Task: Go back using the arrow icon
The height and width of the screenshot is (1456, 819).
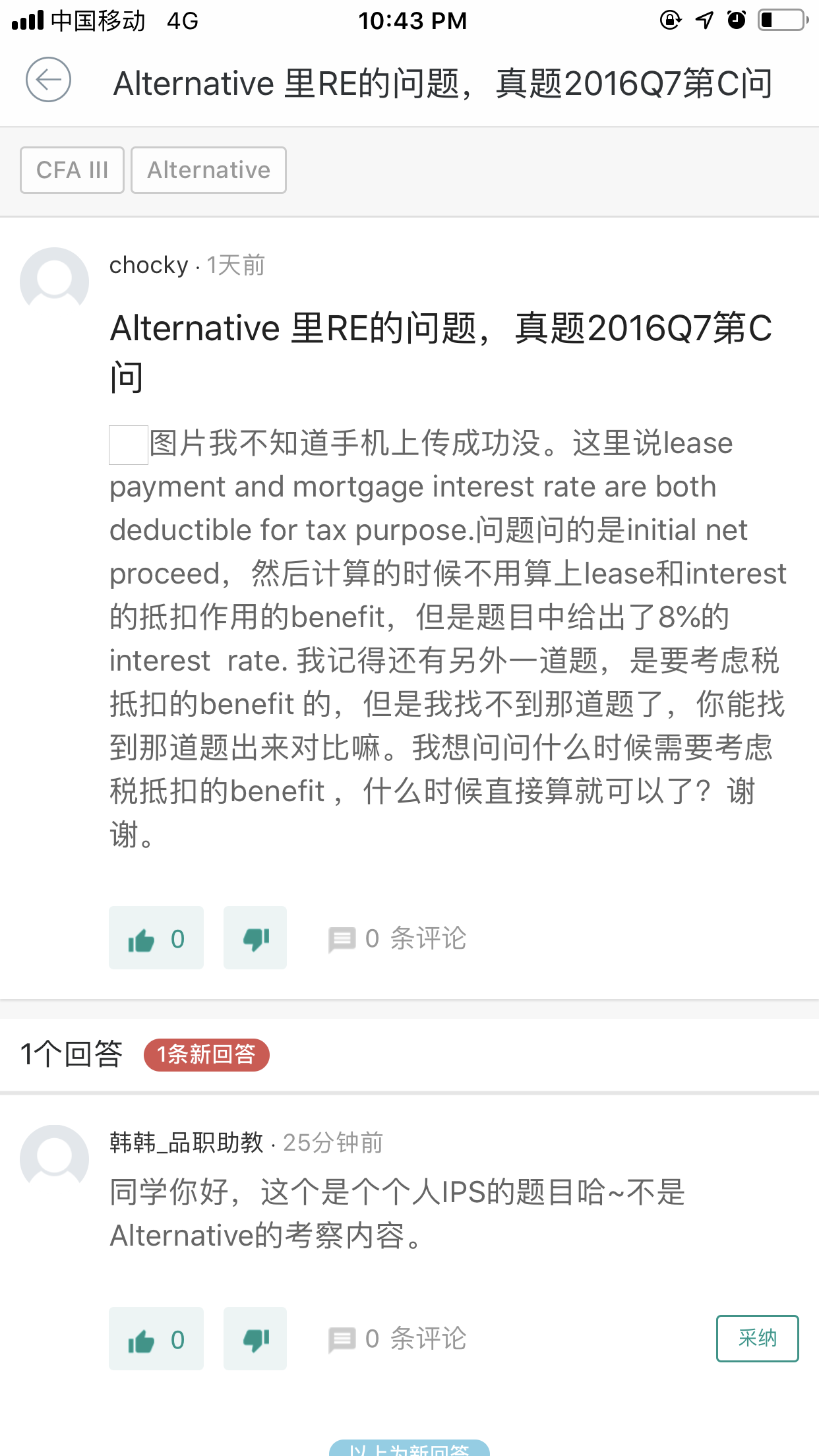Action: (x=48, y=80)
